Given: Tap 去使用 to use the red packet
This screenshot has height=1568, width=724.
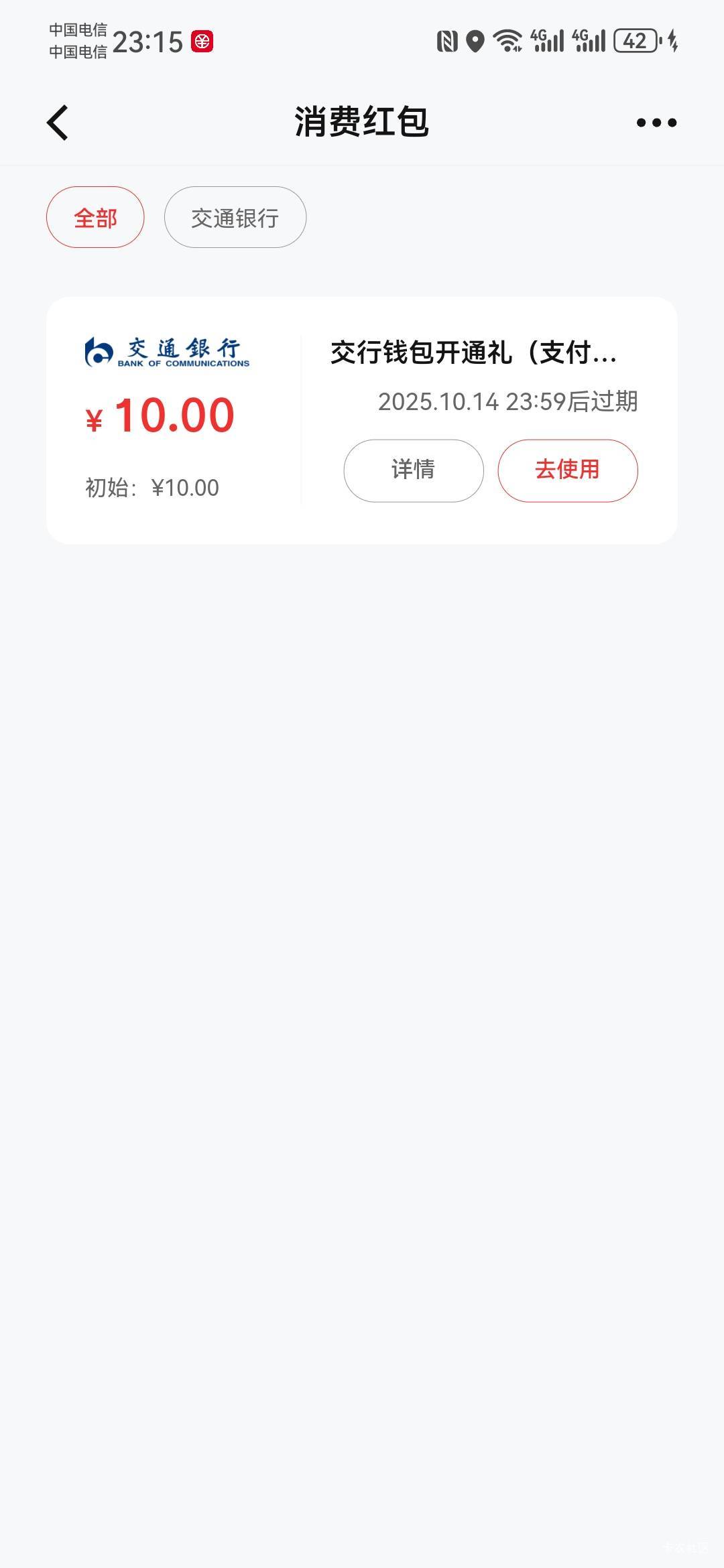Looking at the screenshot, I should [x=567, y=470].
